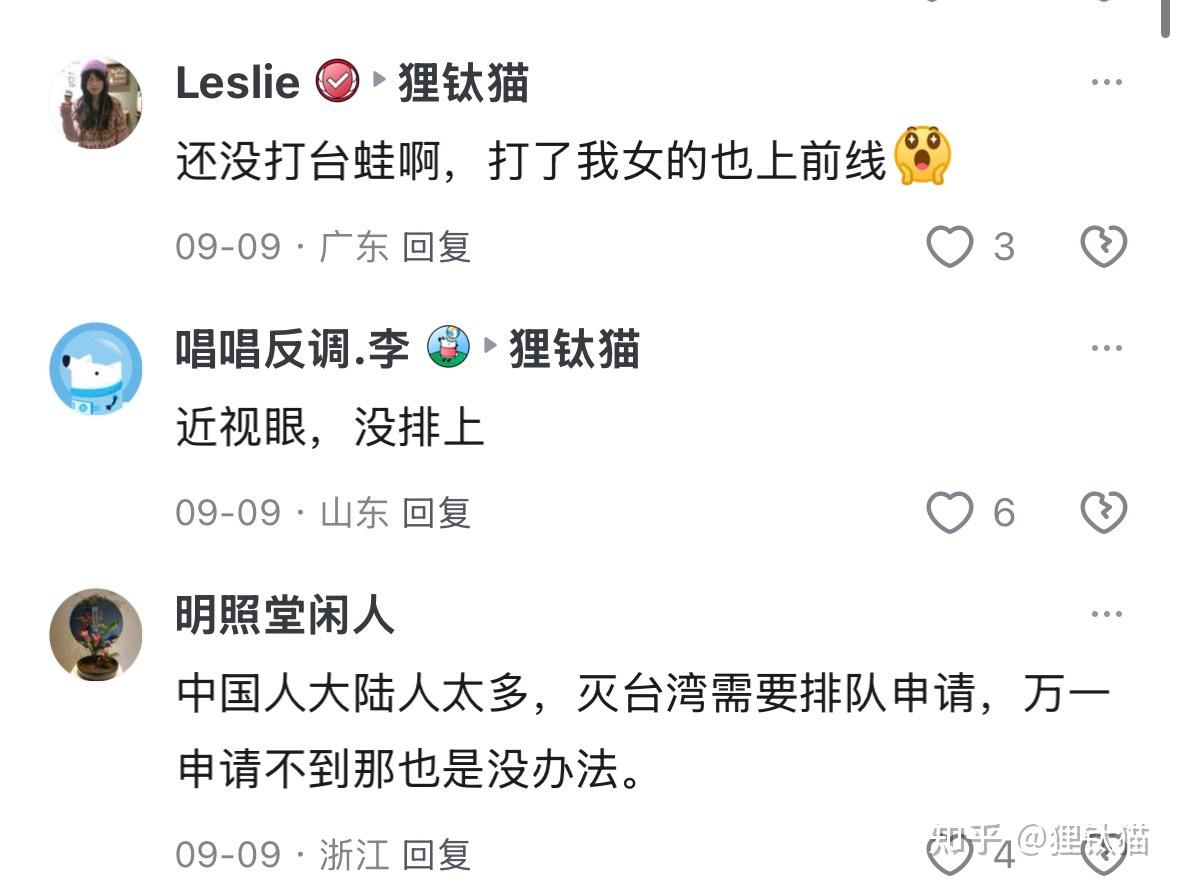Screen dimensions: 1179x888
Task: Dislike the comment by 唱唱反调.李
Action: pos(1104,513)
